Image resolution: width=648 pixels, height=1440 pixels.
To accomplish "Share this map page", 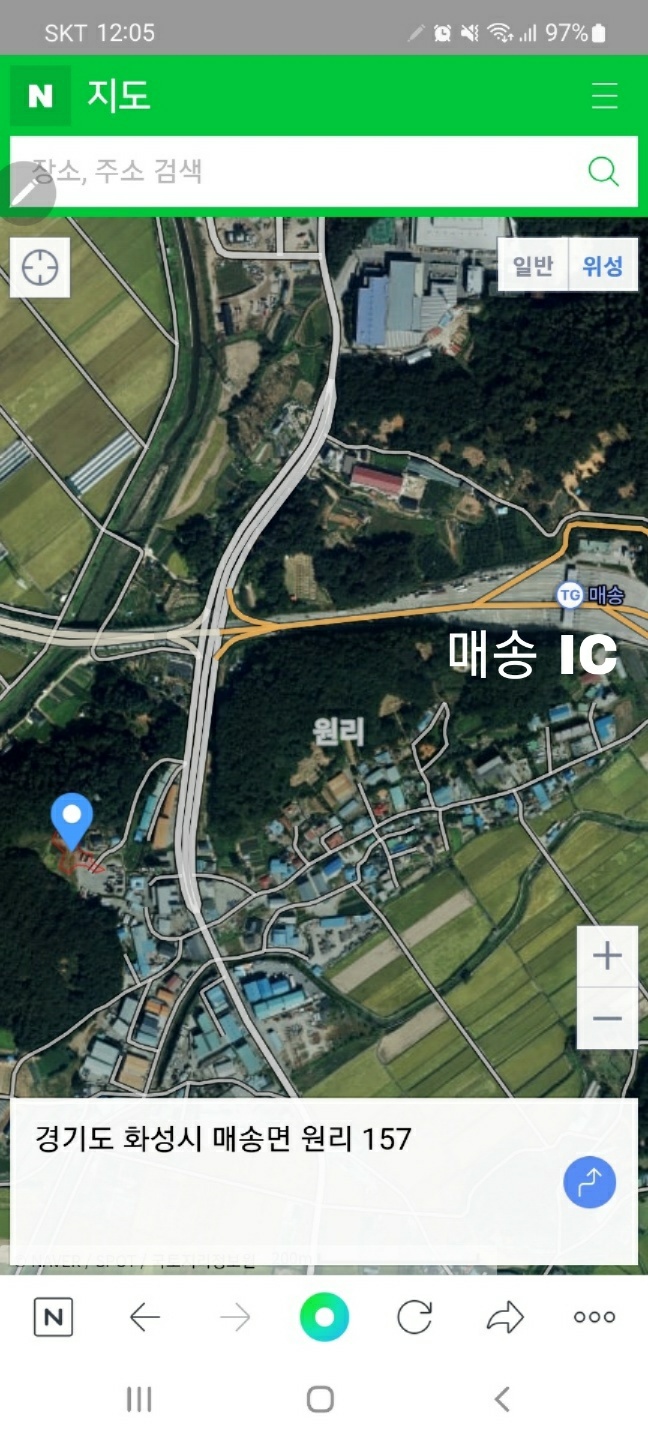I will (x=504, y=1317).
